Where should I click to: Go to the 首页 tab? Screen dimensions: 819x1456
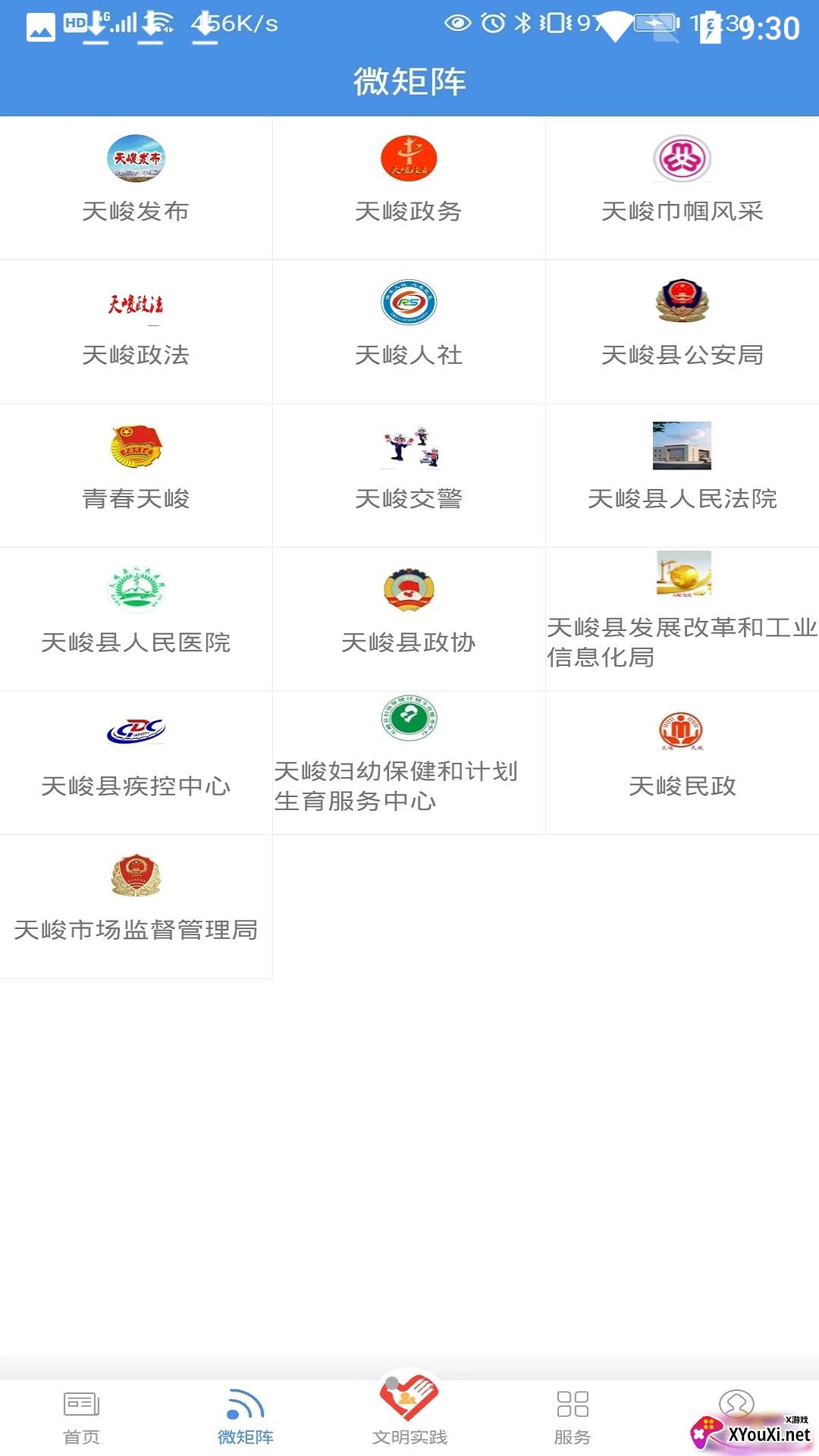point(81,1417)
